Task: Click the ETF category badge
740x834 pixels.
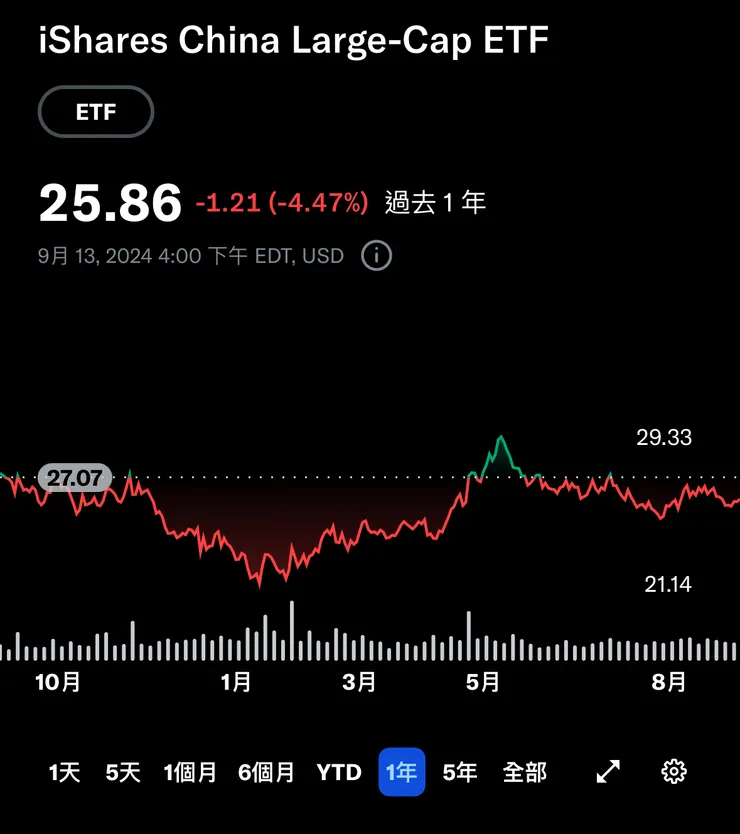Action: coord(95,112)
